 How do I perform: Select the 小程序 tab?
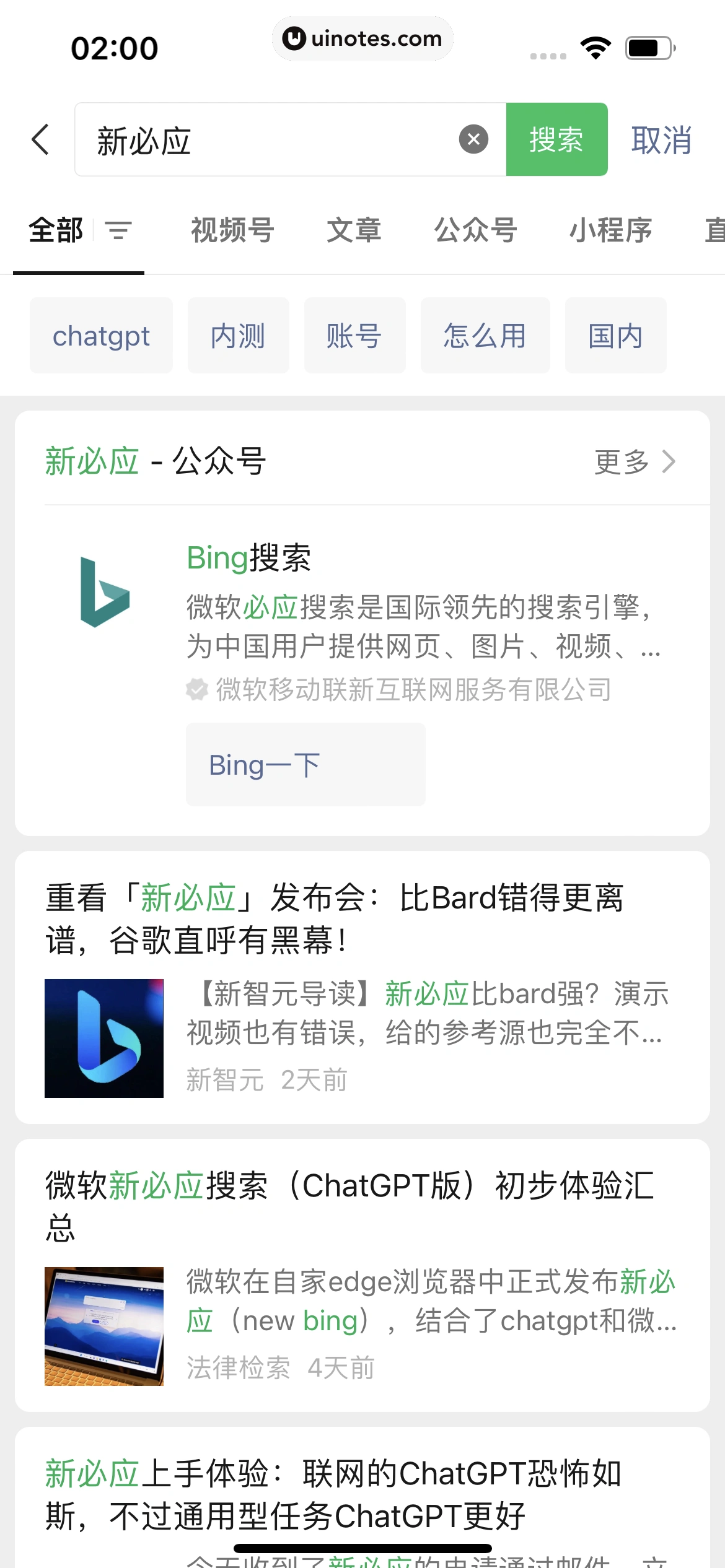click(610, 230)
